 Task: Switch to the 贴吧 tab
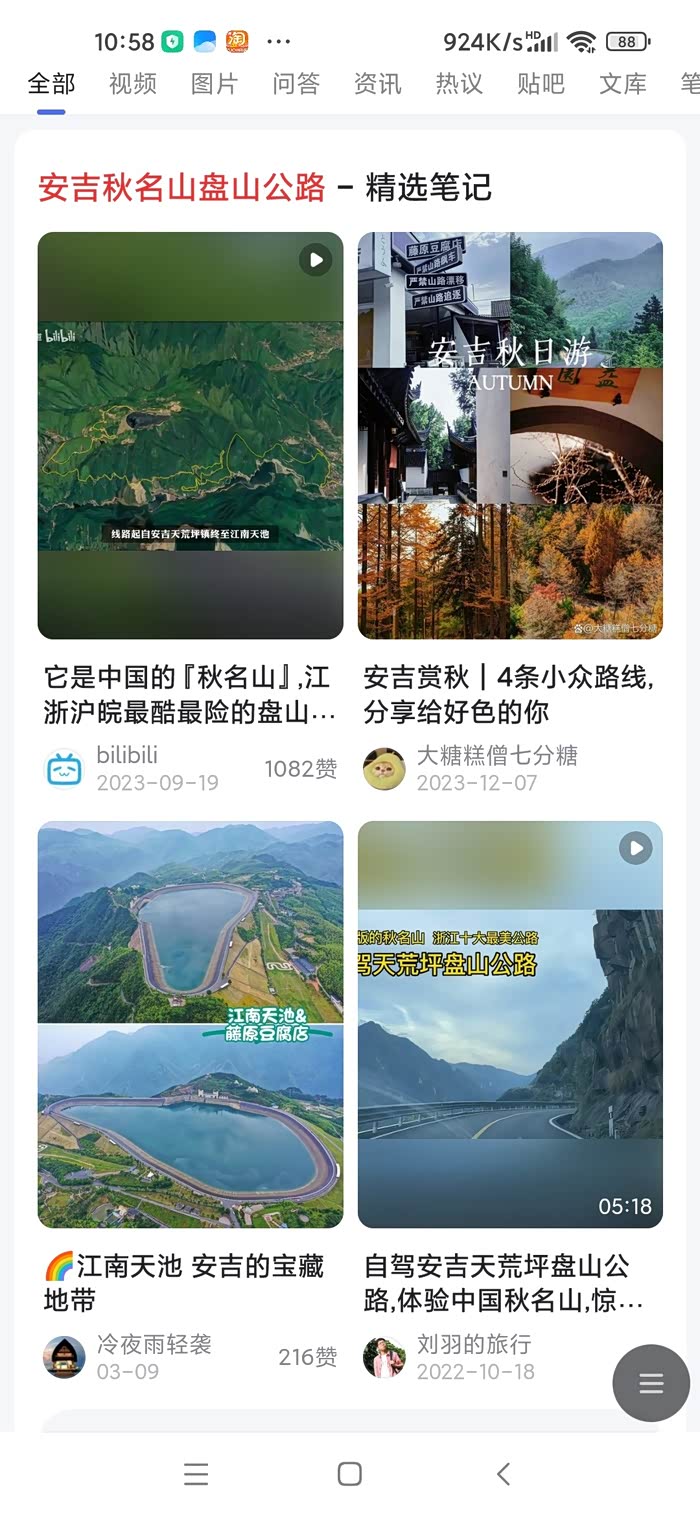pyautogui.click(x=541, y=84)
